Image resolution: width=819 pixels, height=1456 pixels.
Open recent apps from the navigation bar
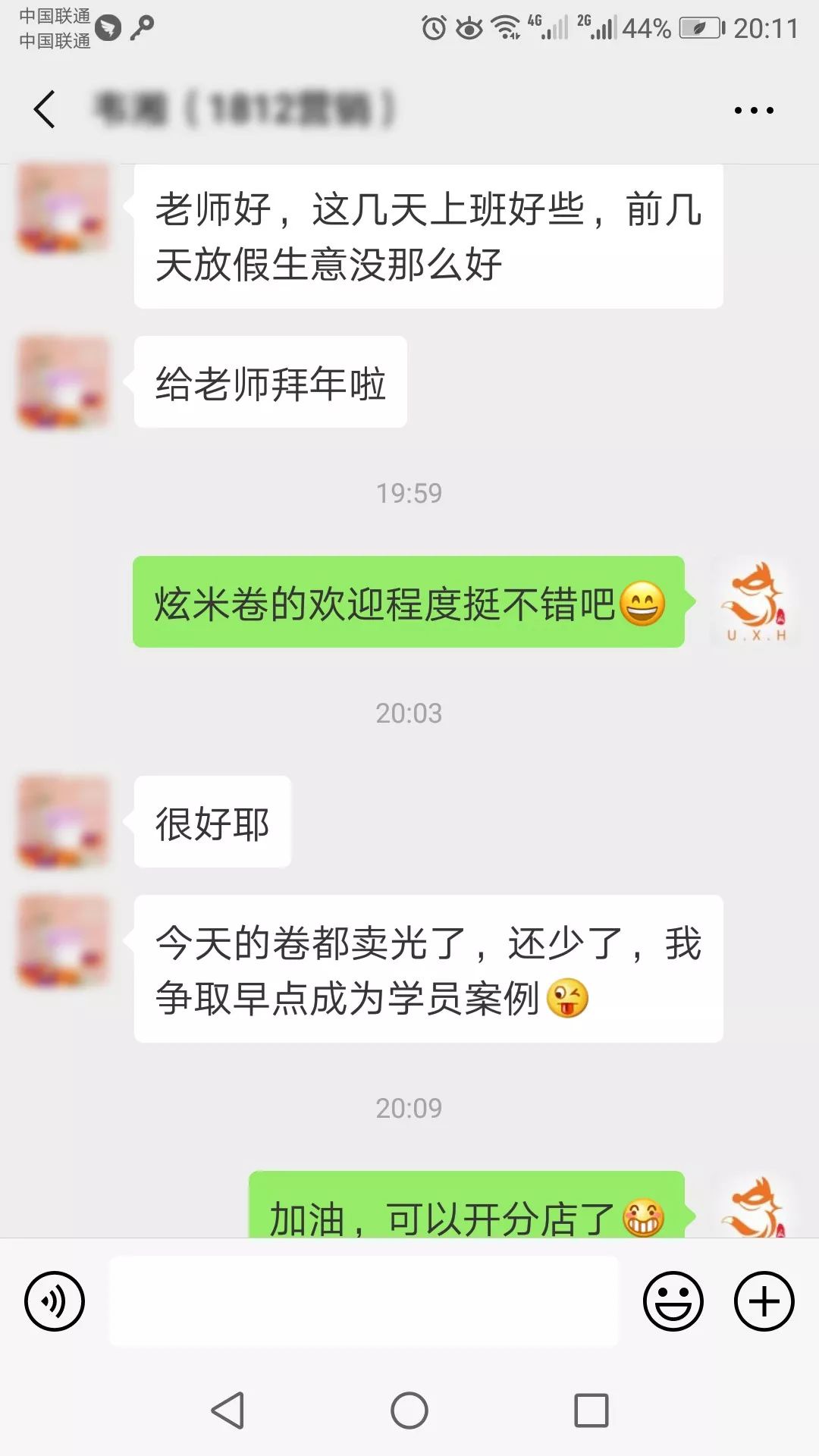coord(591,1411)
